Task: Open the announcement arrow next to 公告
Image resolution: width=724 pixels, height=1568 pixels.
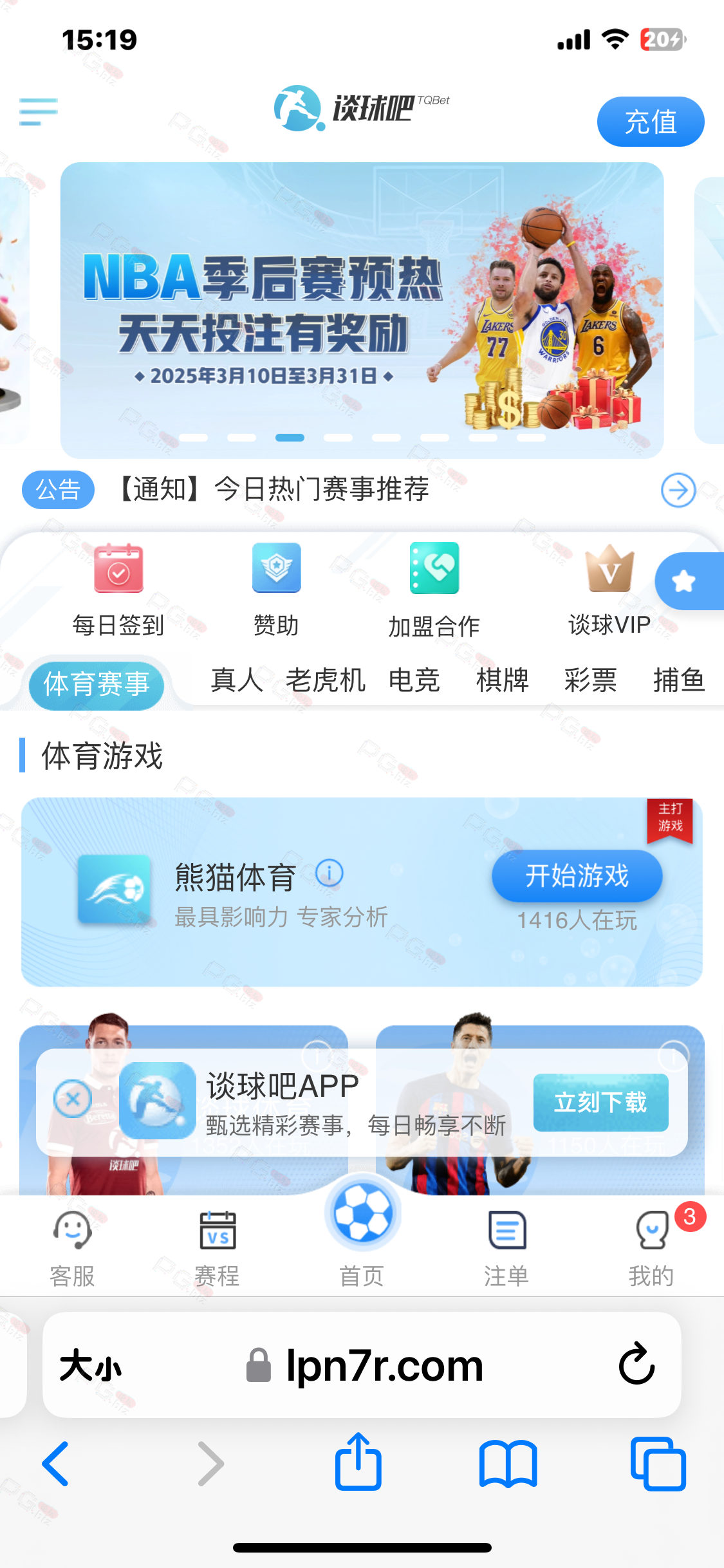Action: point(678,490)
